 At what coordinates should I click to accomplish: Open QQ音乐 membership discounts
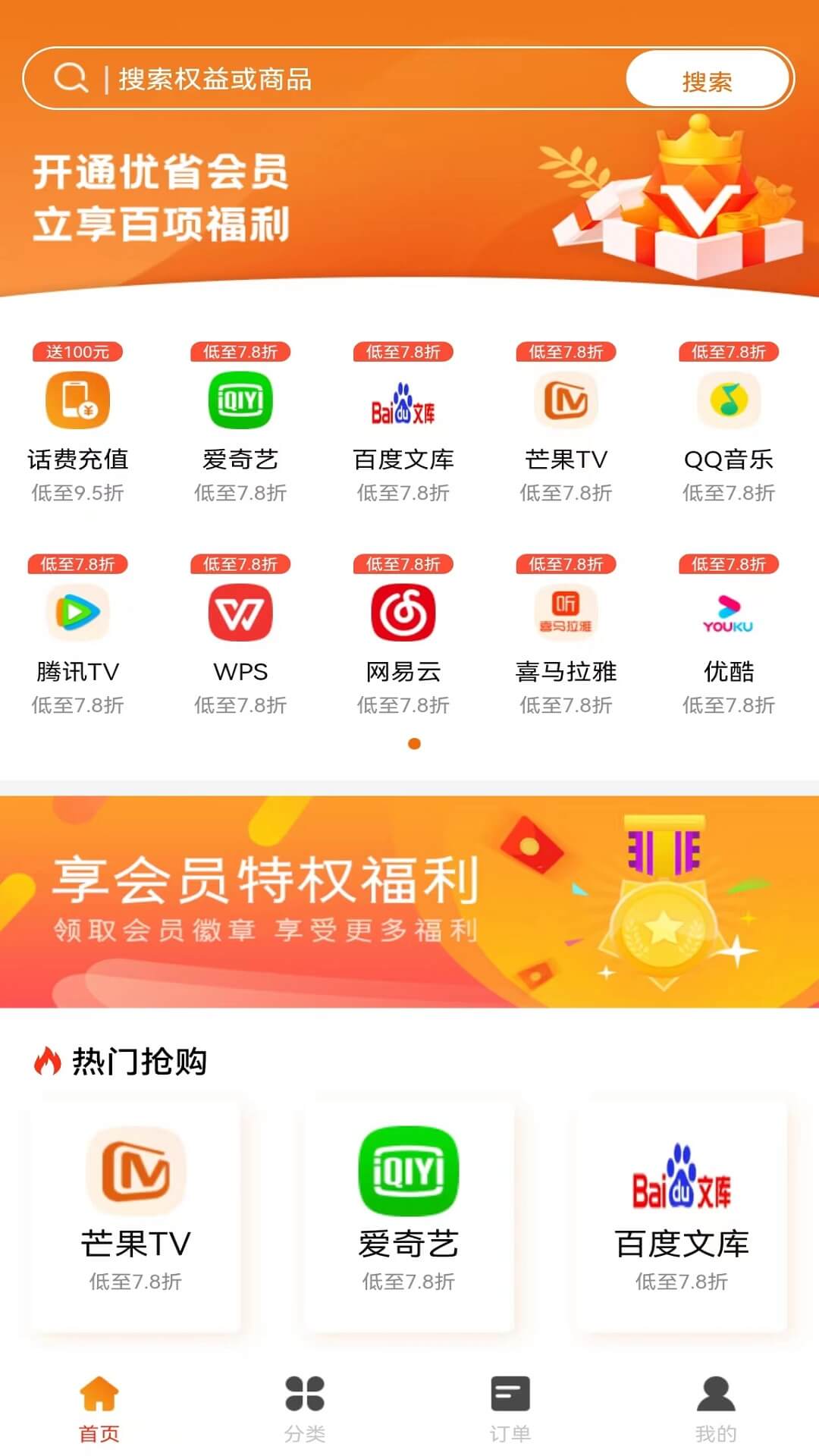point(730,401)
